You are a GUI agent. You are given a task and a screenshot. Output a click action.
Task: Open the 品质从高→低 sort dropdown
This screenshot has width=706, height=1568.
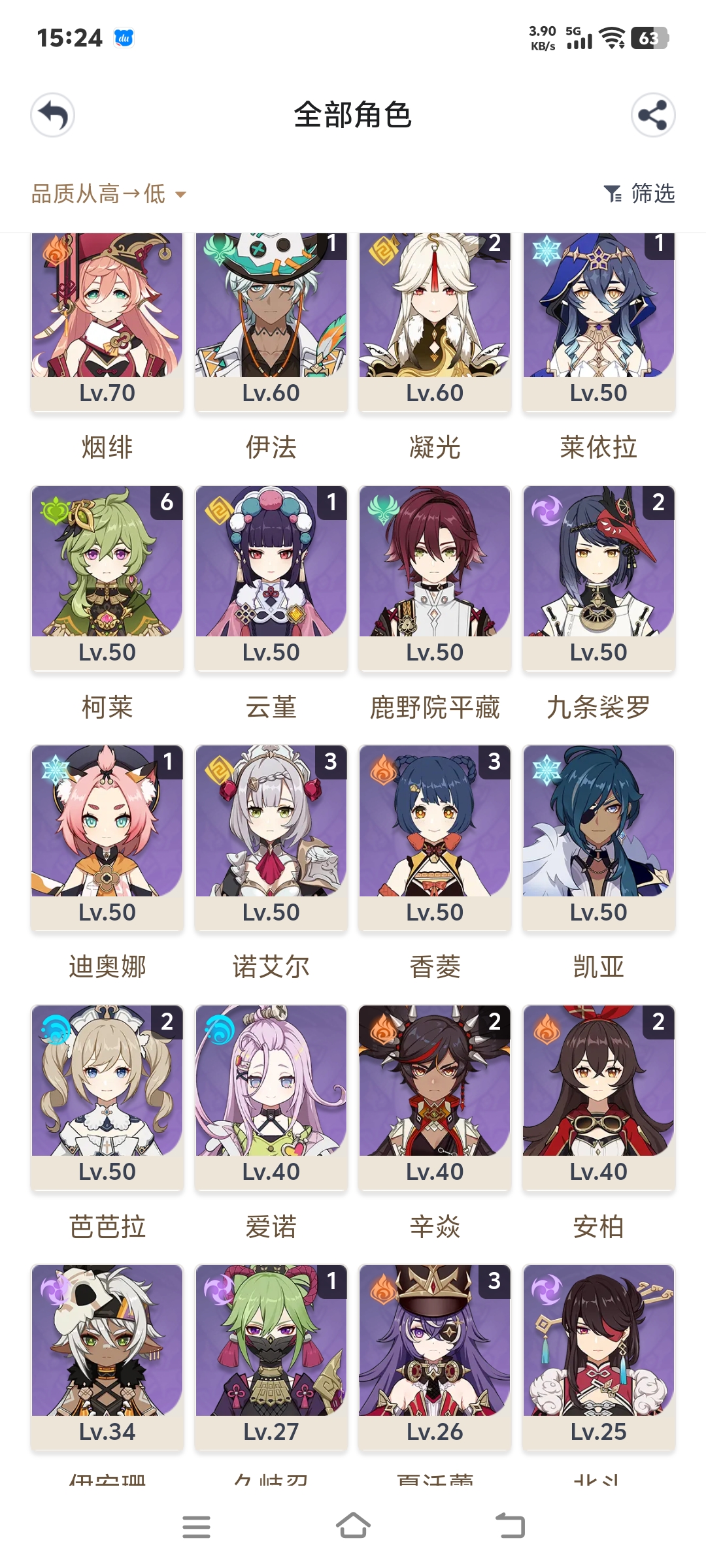(x=98, y=194)
